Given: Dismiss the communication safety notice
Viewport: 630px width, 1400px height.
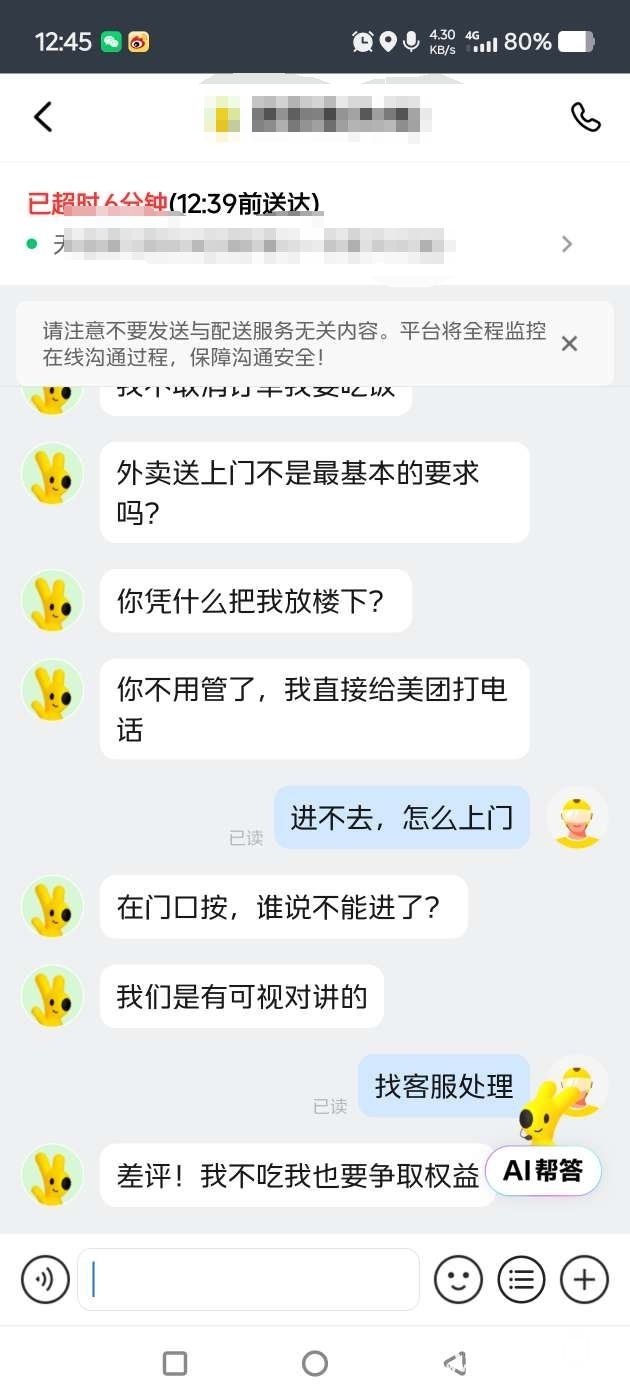Looking at the screenshot, I should [569, 344].
